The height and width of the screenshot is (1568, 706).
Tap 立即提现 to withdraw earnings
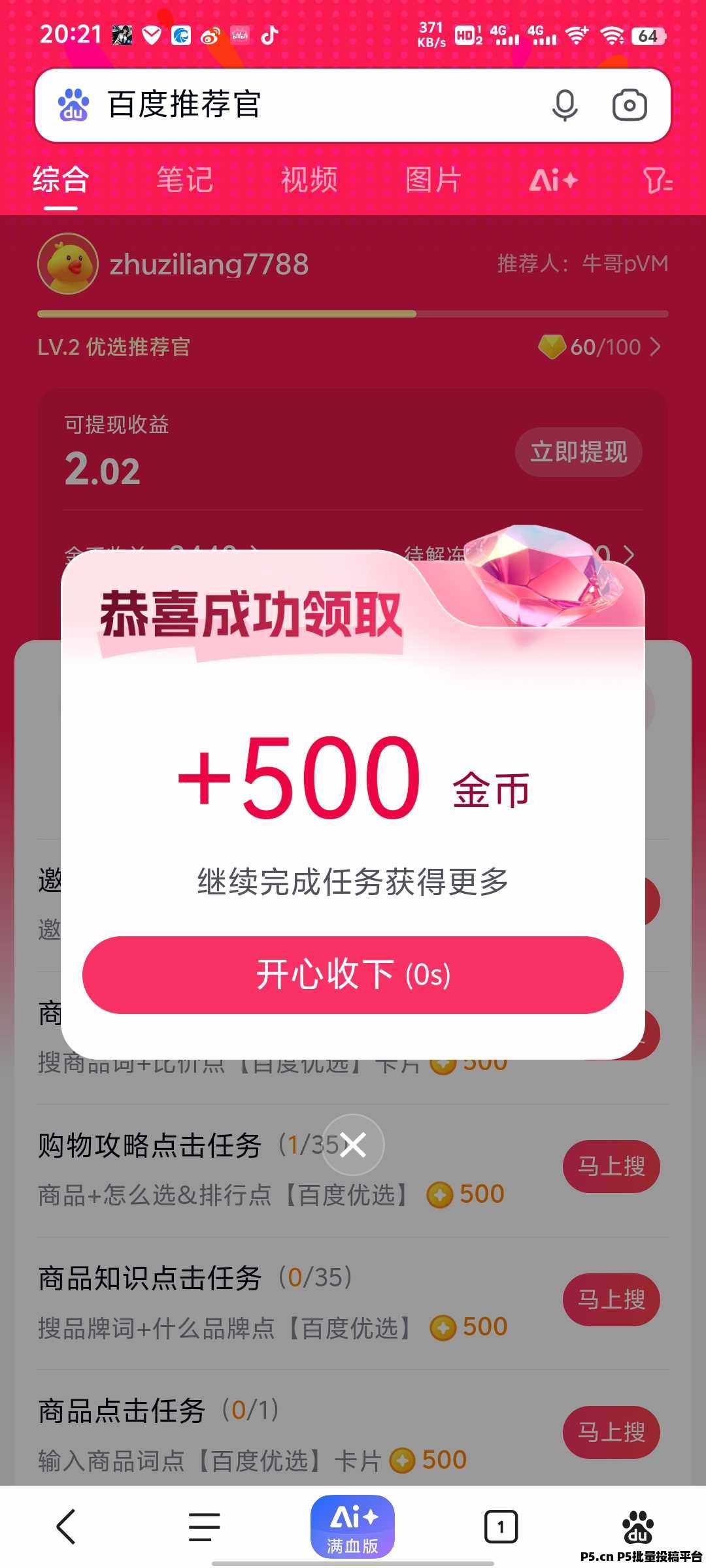pyautogui.click(x=579, y=452)
